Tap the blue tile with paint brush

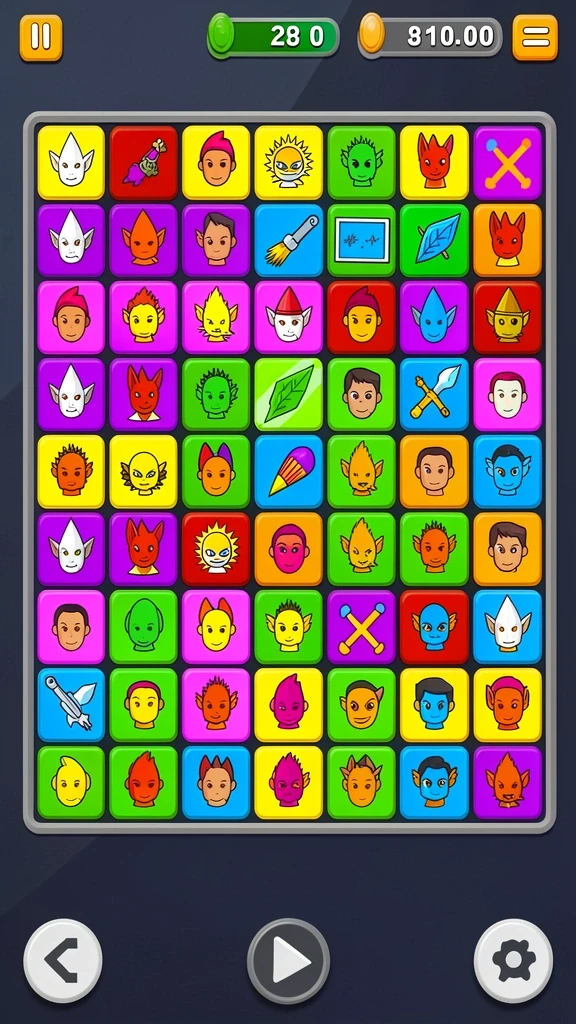click(x=289, y=240)
